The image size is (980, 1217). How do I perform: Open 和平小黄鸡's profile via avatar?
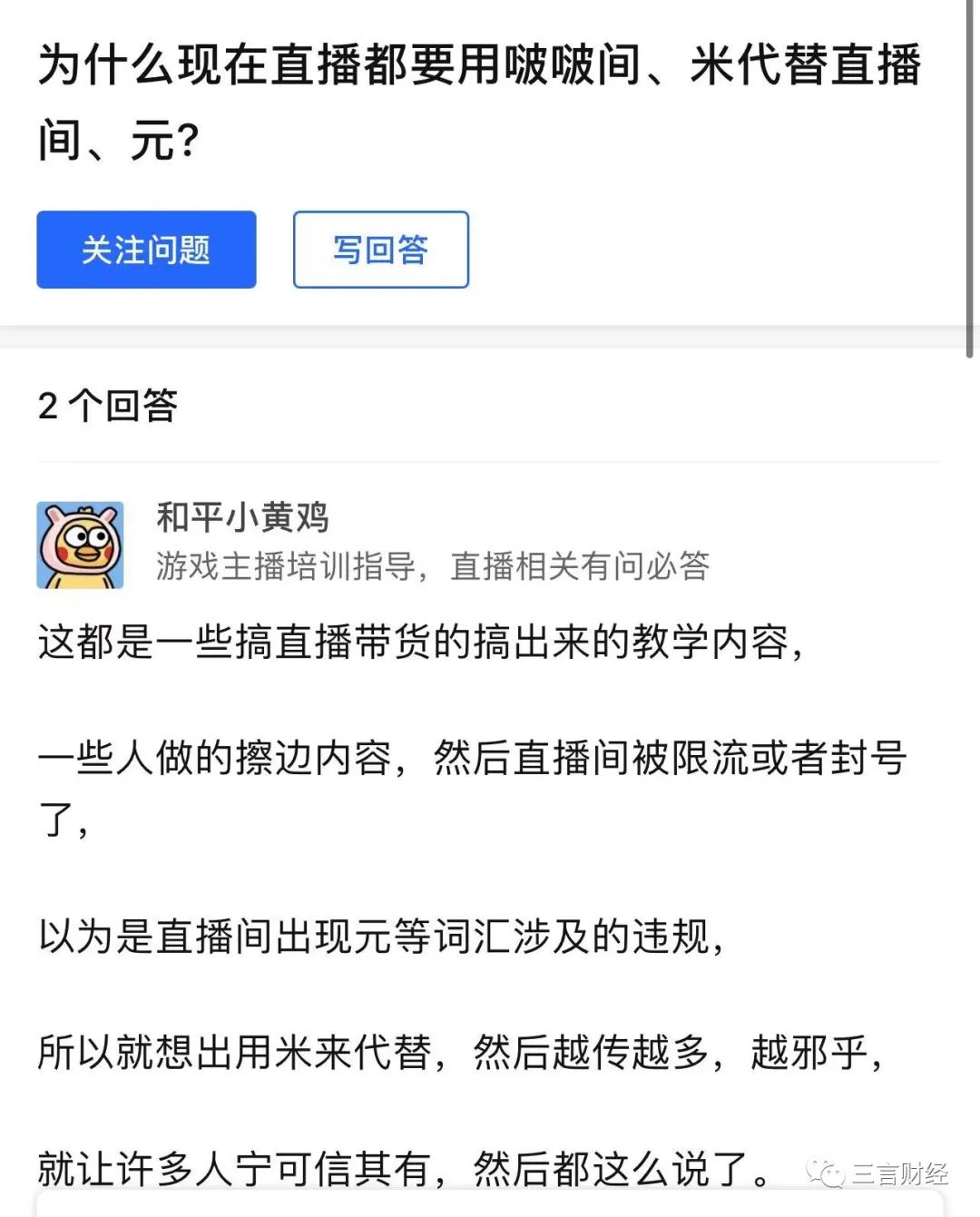point(80,545)
